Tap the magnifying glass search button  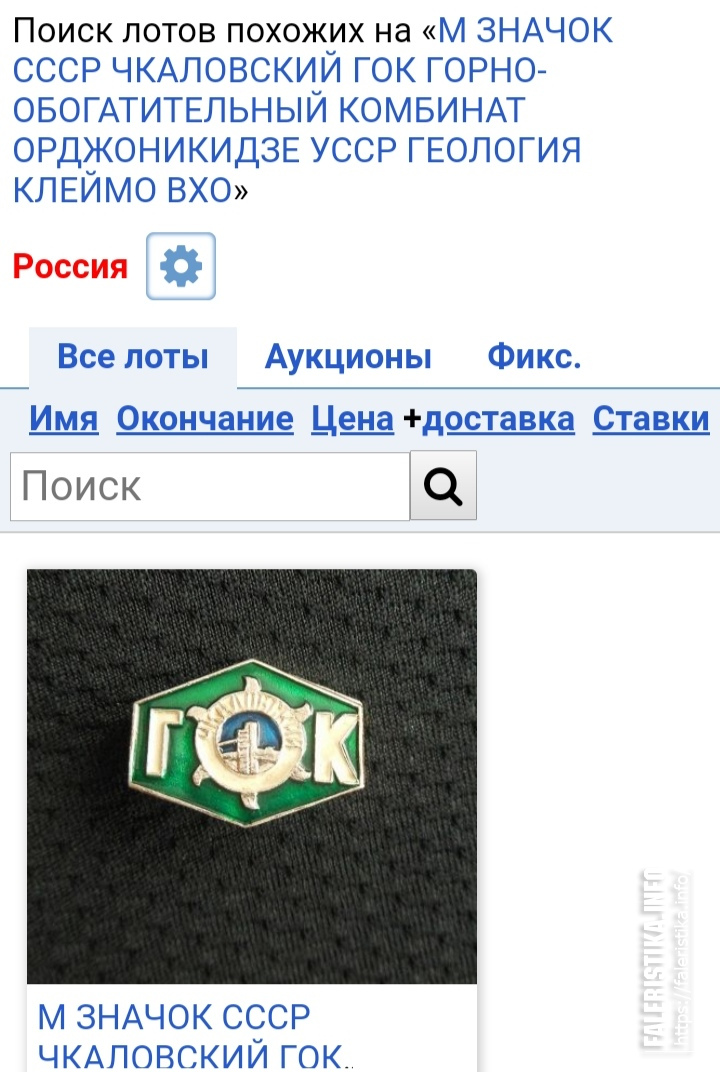pos(443,487)
